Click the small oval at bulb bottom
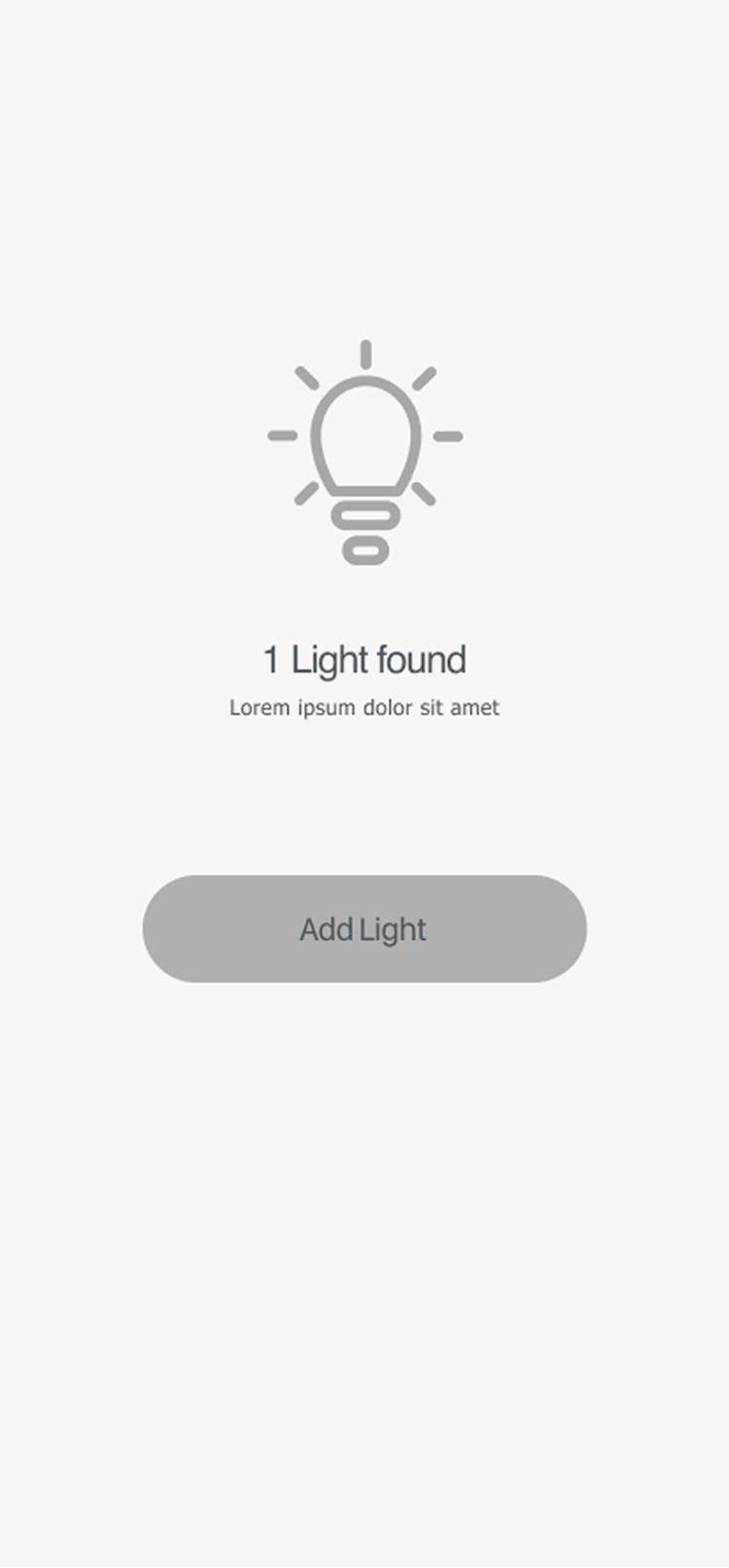Image resolution: width=729 pixels, height=1568 pixels. pyautogui.click(x=366, y=551)
